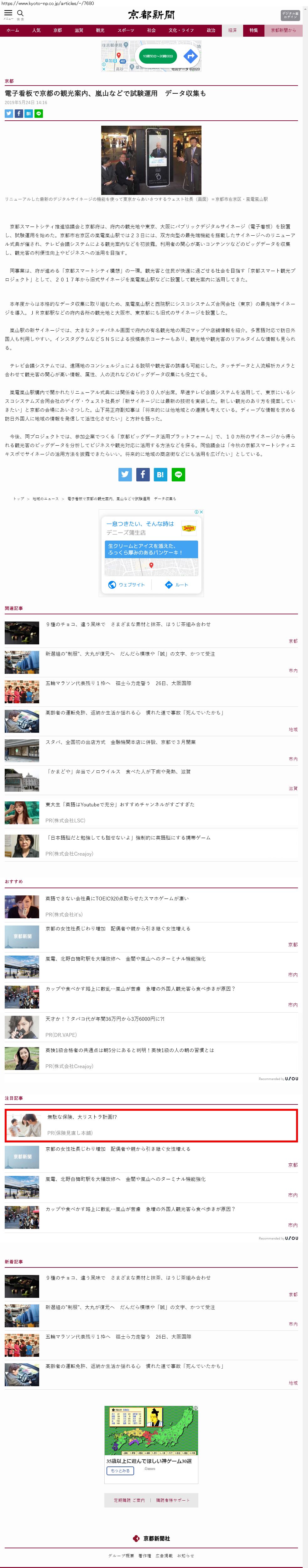Viewport: 308px width, 1568px height.
Task: Go to the スポーツ section
Action: pos(125,30)
